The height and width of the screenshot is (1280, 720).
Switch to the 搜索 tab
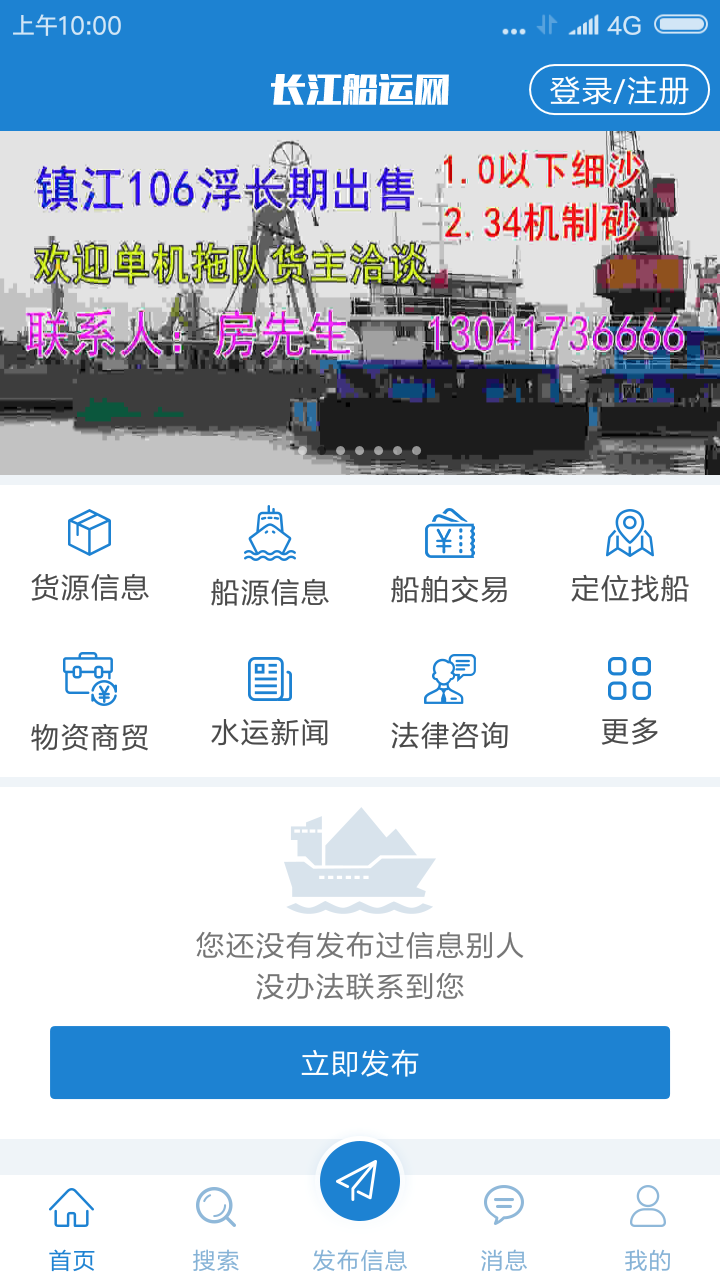coord(215,1230)
